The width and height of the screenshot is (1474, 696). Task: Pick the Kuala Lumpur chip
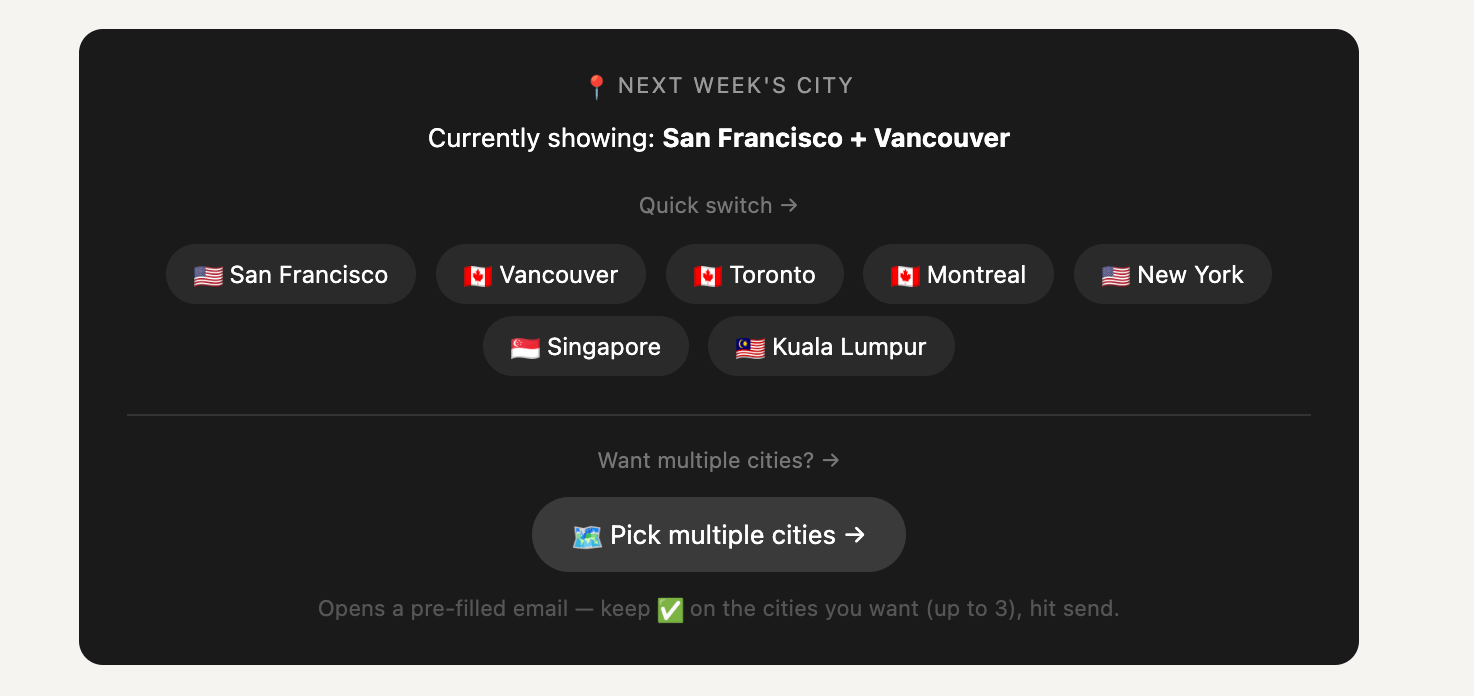point(831,346)
